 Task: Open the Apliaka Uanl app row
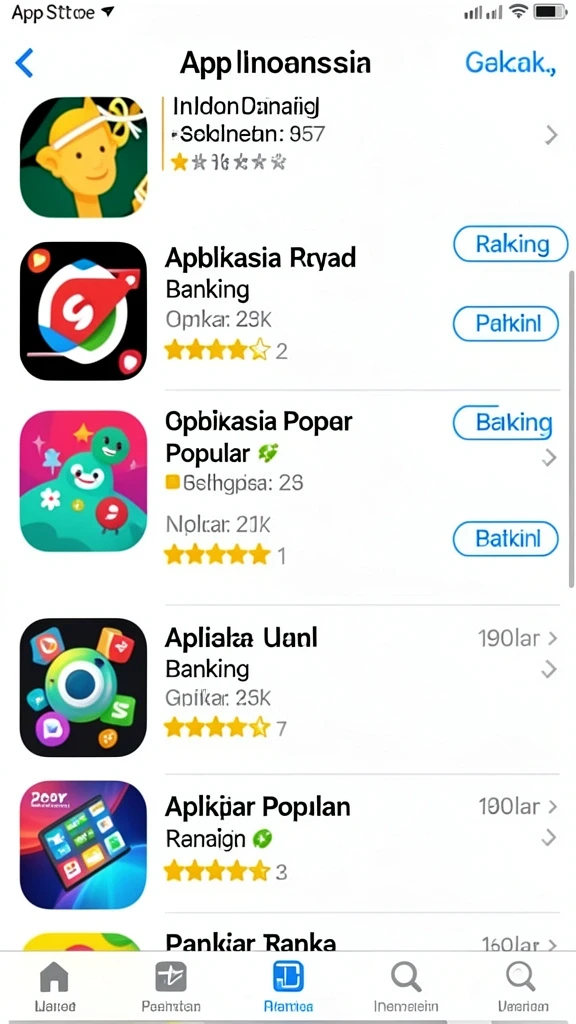pos(288,687)
